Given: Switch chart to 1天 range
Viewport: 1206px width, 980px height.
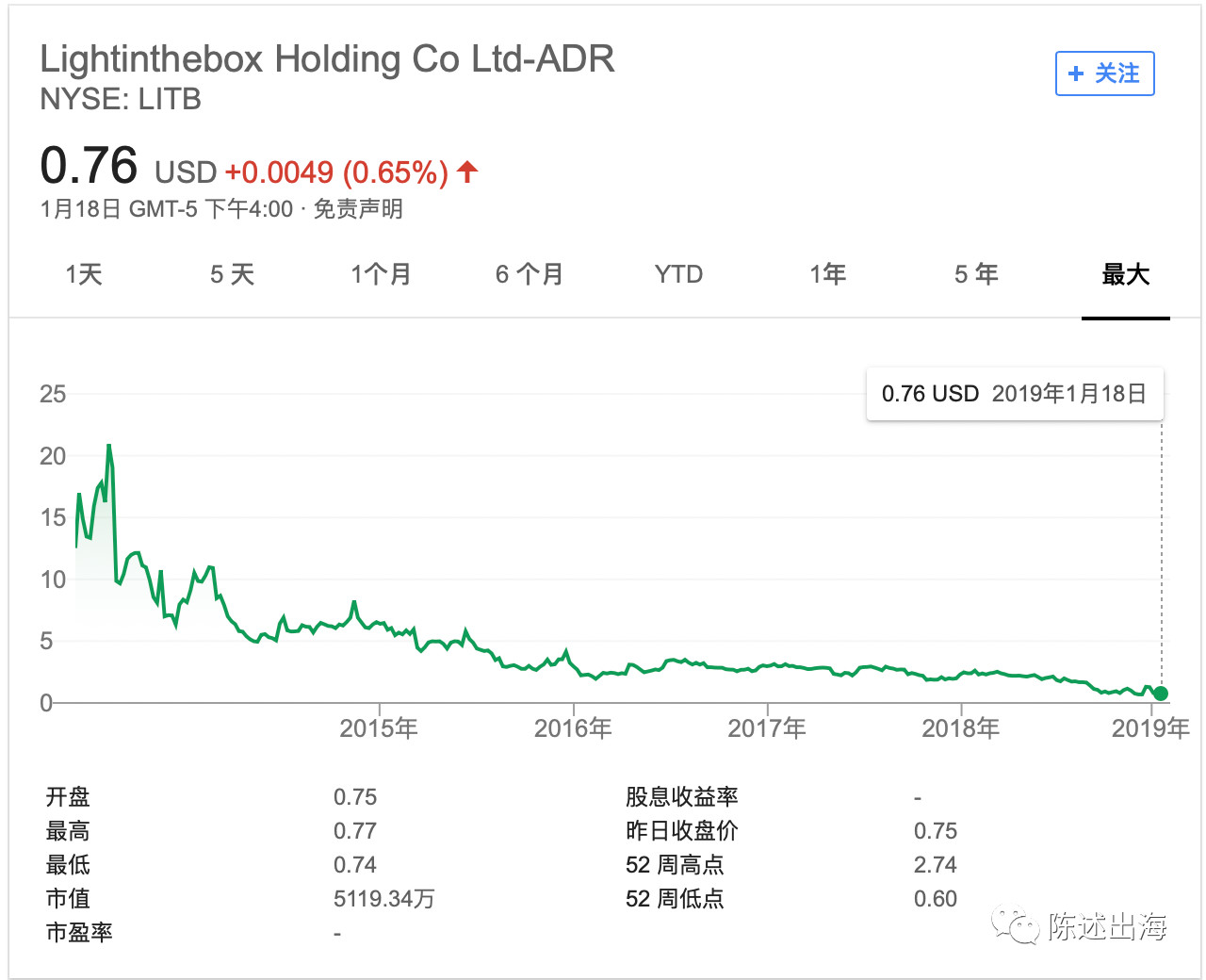Looking at the screenshot, I should (x=84, y=274).
